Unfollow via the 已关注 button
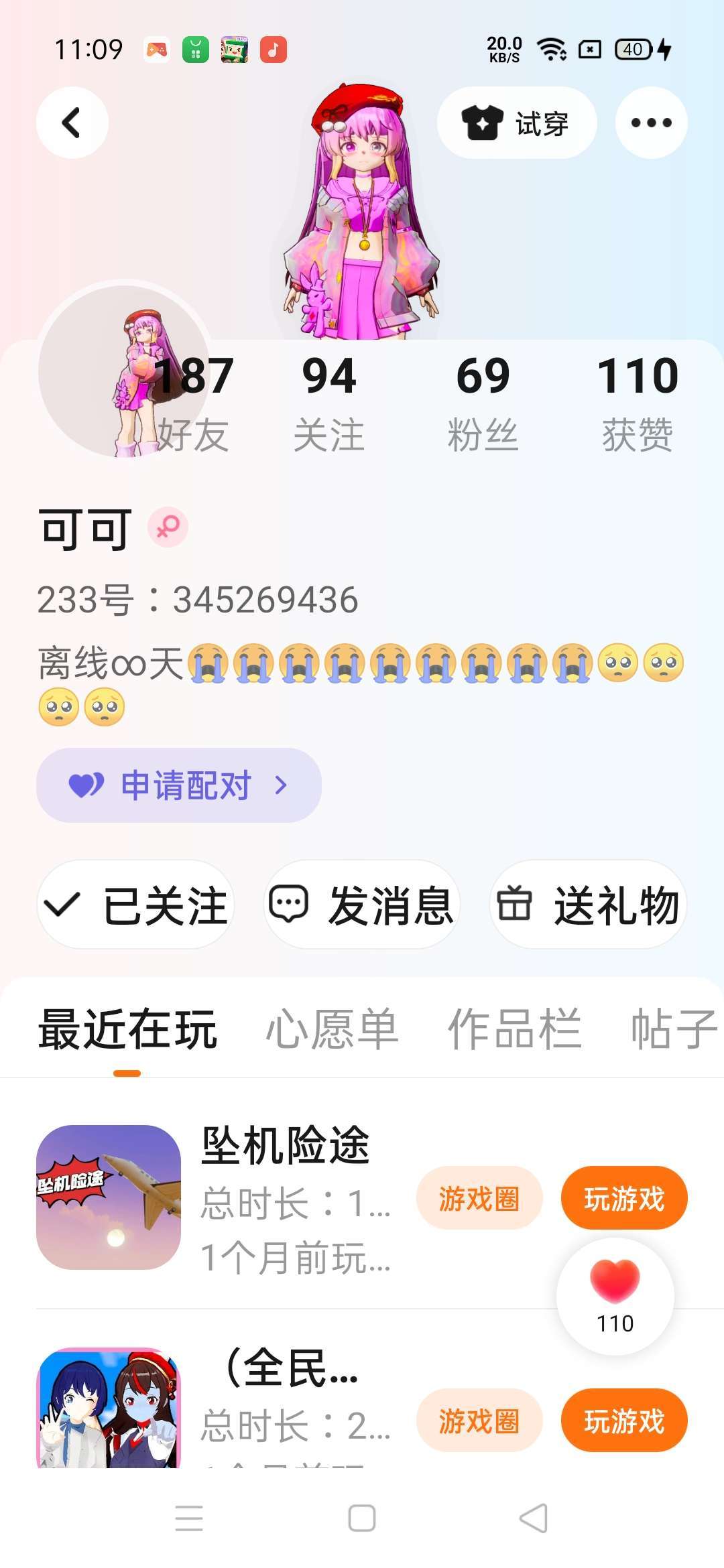The width and height of the screenshot is (724, 1568). click(x=136, y=905)
